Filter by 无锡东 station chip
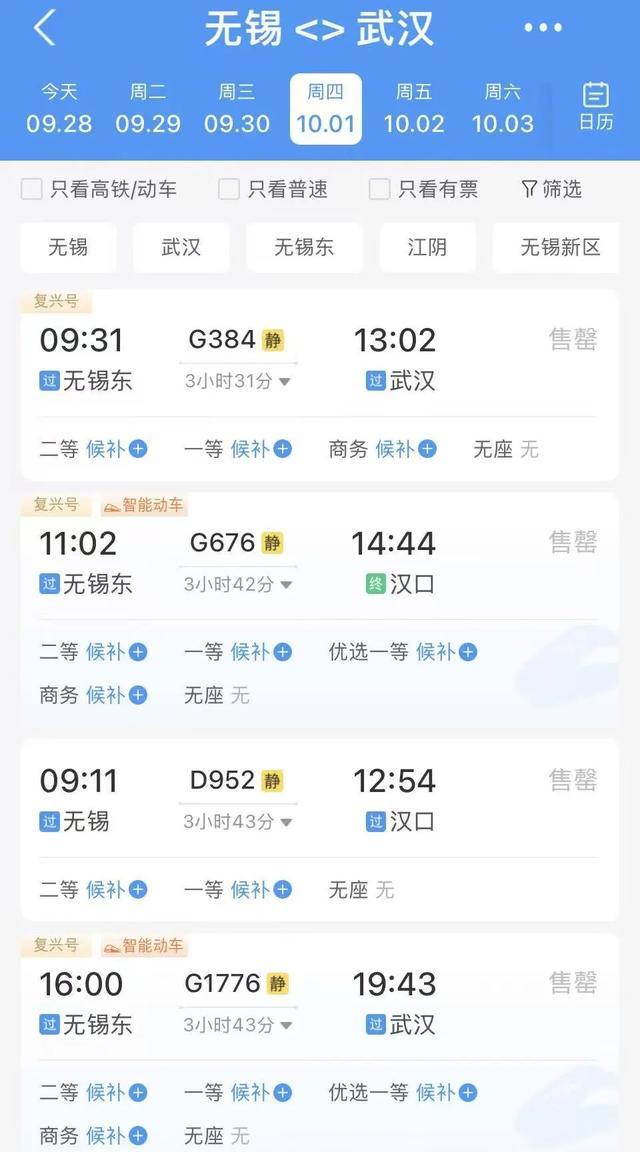Screen dimensions: 640x1152 pos(304,248)
